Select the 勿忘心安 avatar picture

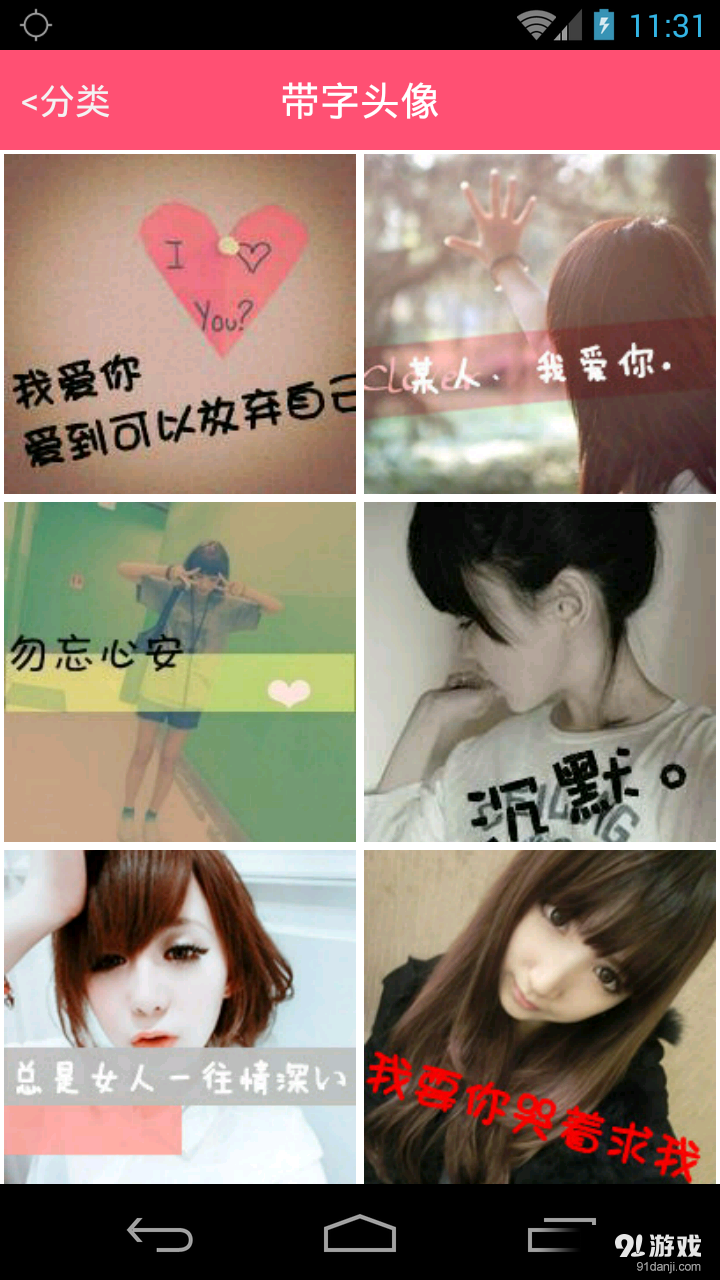[x=180, y=671]
